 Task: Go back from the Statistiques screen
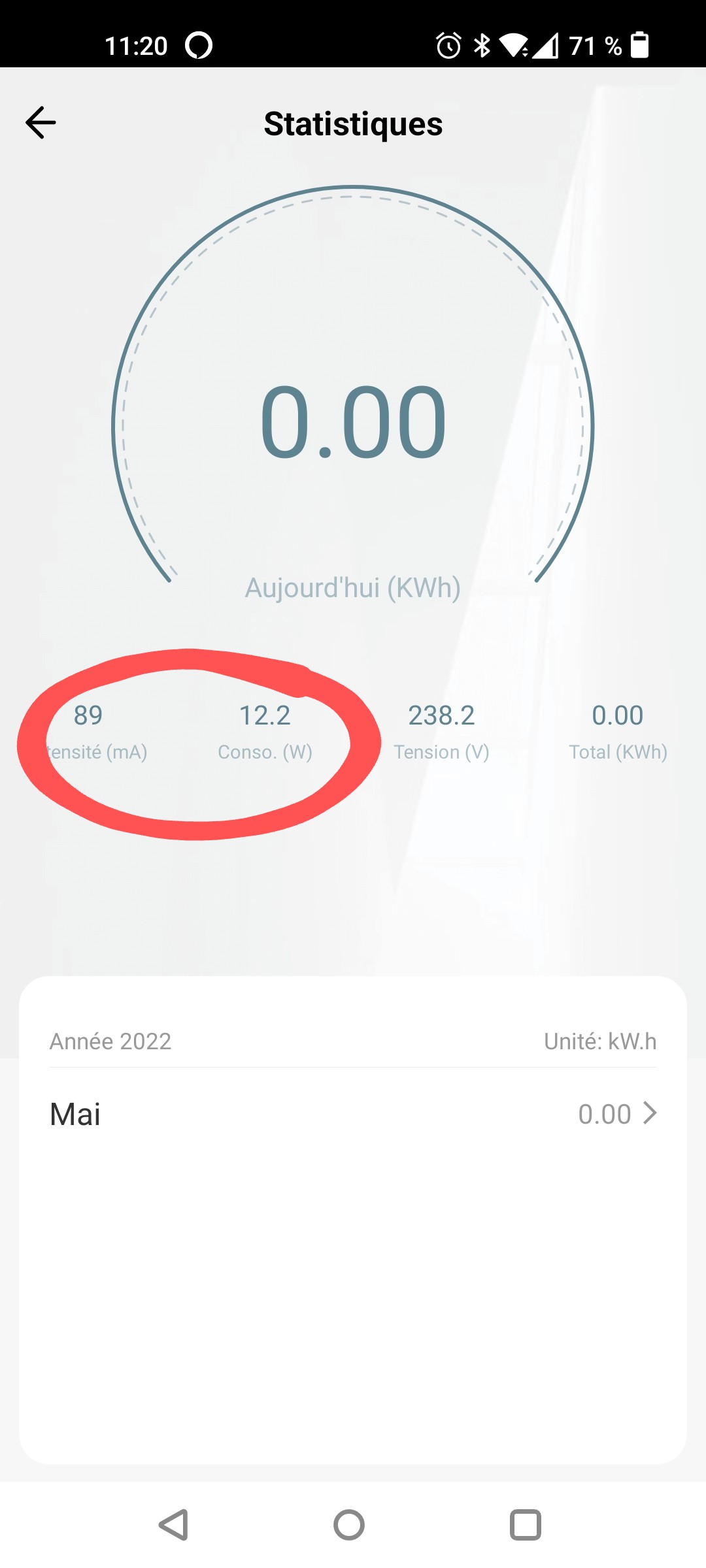click(x=41, y=123)
